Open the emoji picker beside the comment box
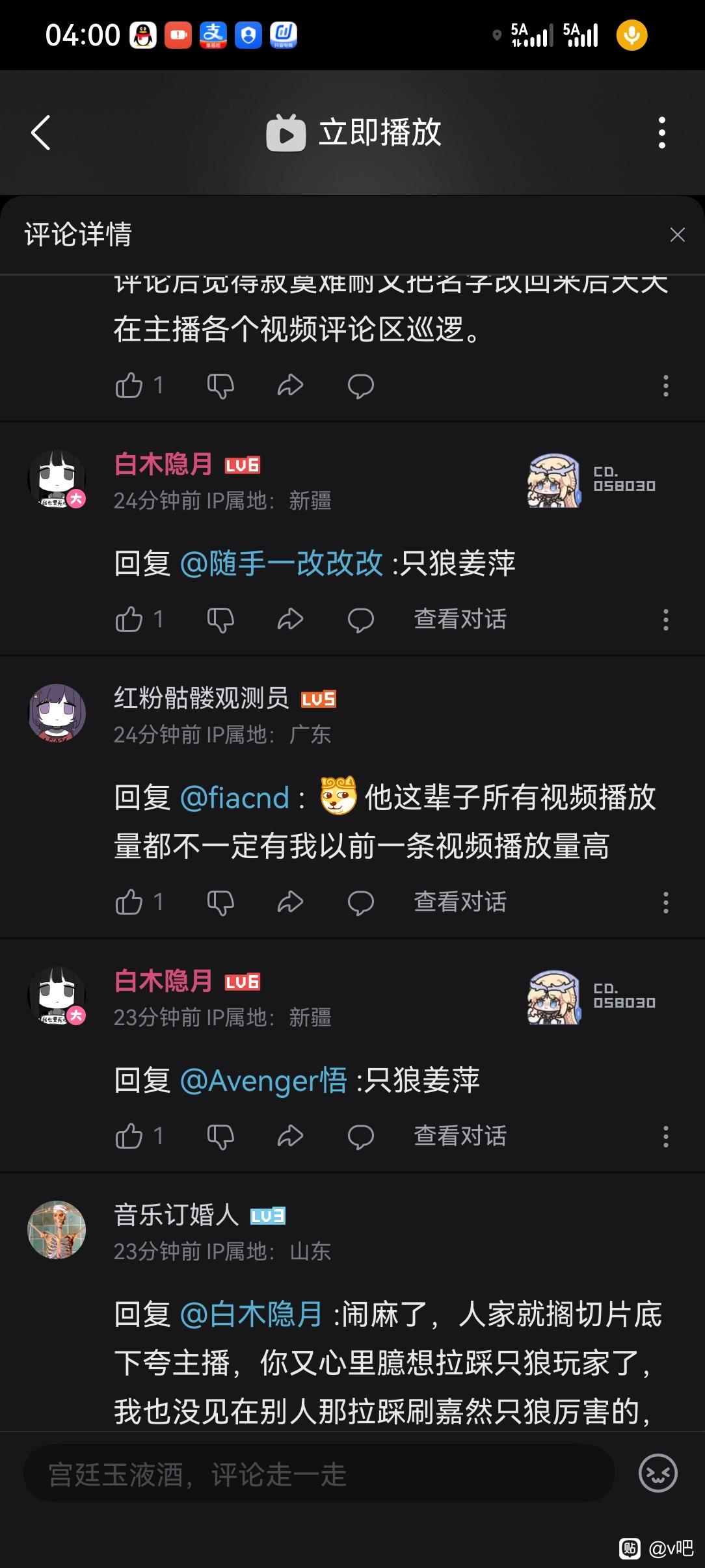 pos(658,1474)
